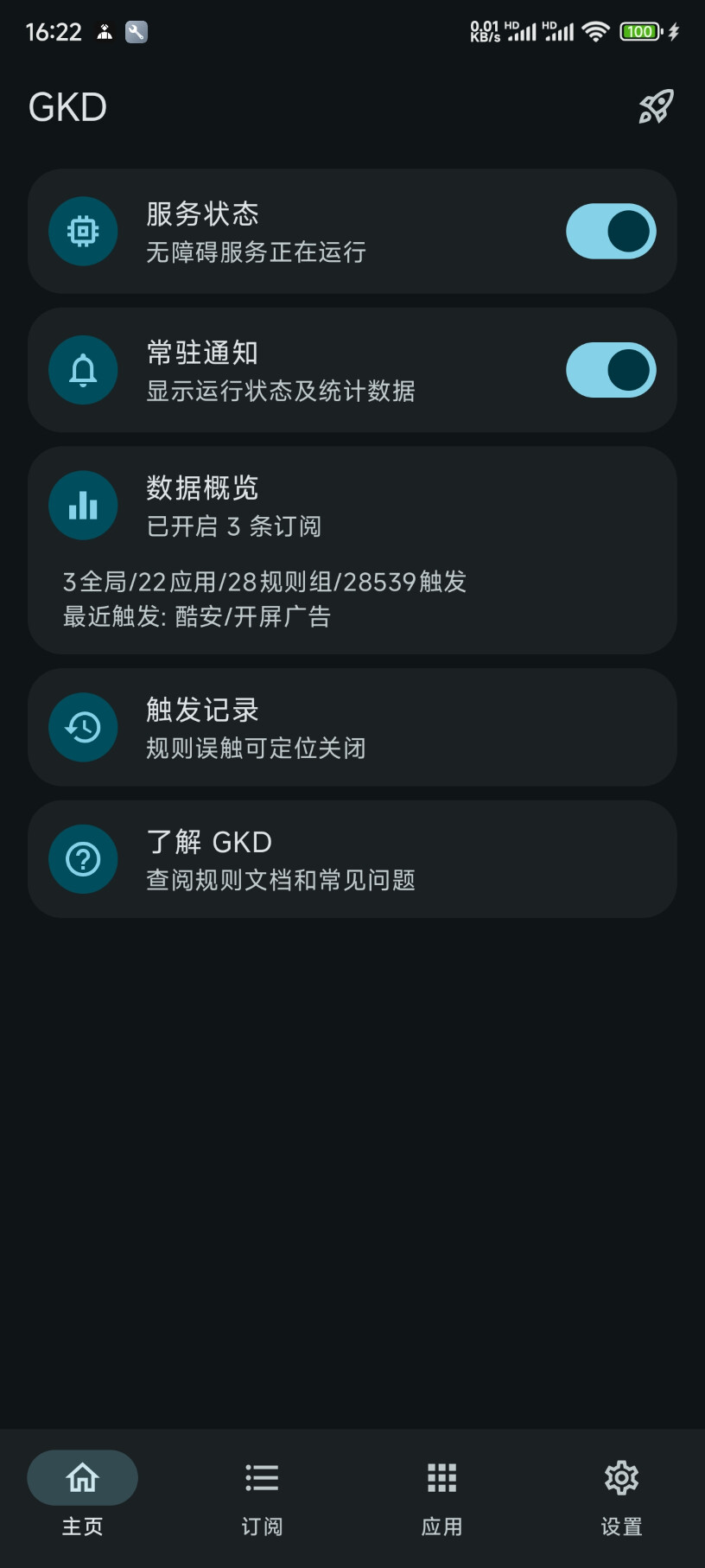The height and width of the screenshot is (1568, 705).
Task: Go to the 应用 tab
Action: 441,1494
